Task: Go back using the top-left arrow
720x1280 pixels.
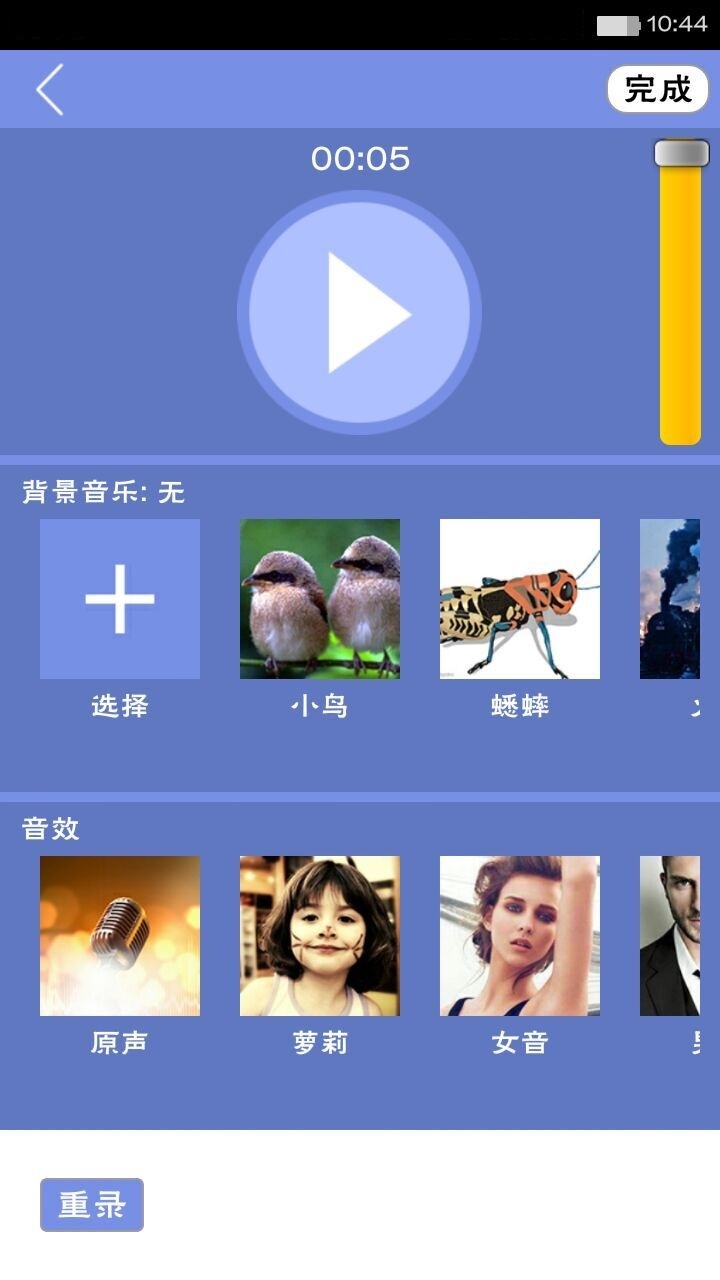Action: tap(50, 90)
